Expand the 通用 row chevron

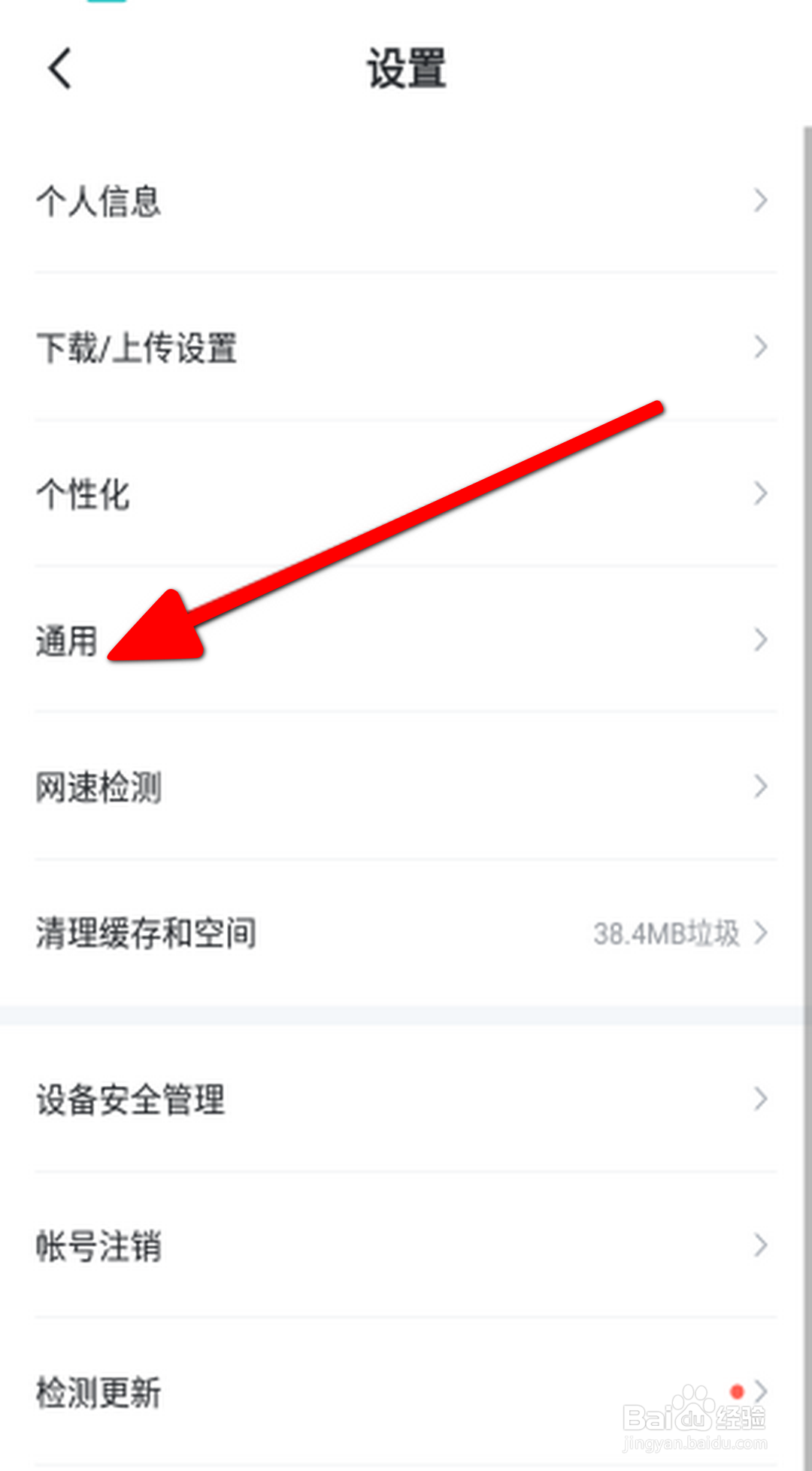click(x=761, y=640)
